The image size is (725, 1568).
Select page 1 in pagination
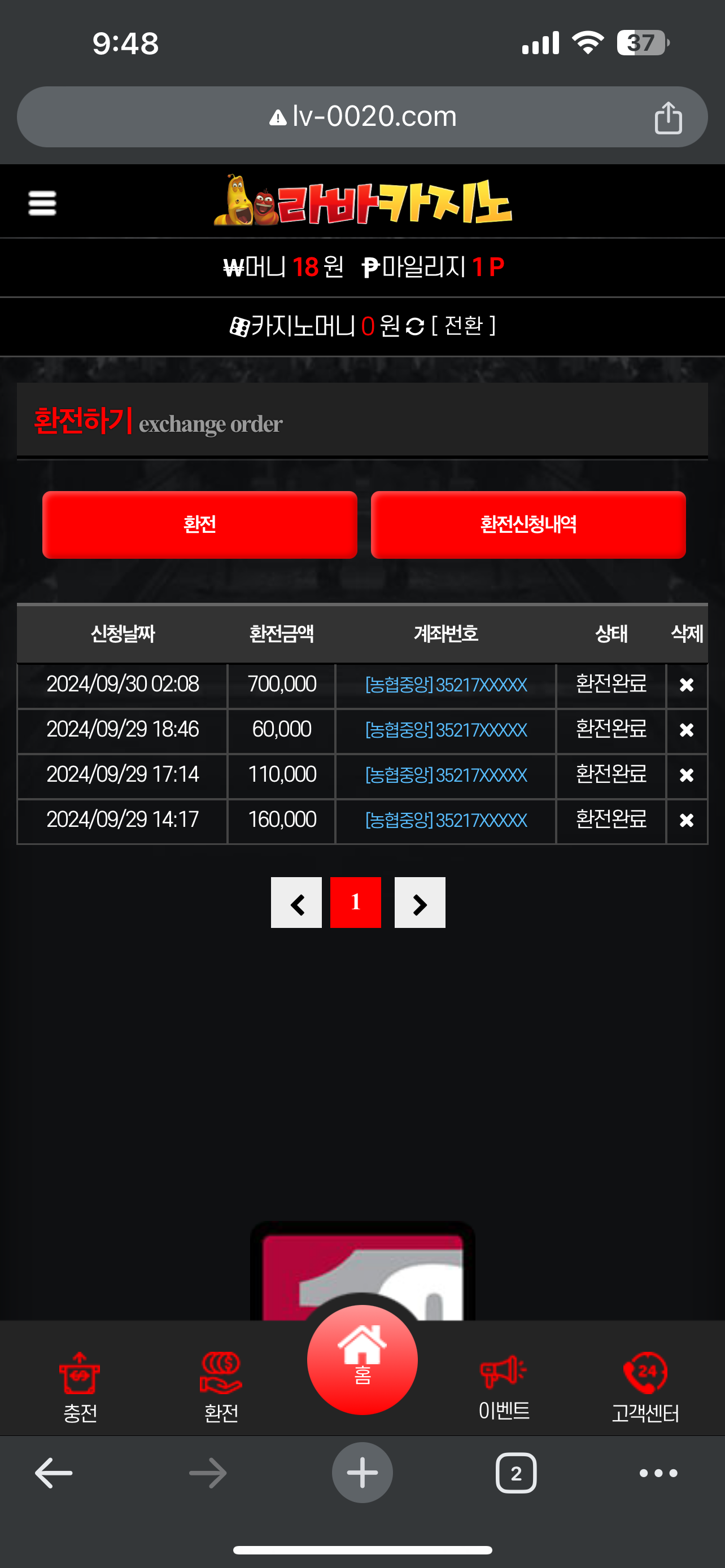(356, 903)
